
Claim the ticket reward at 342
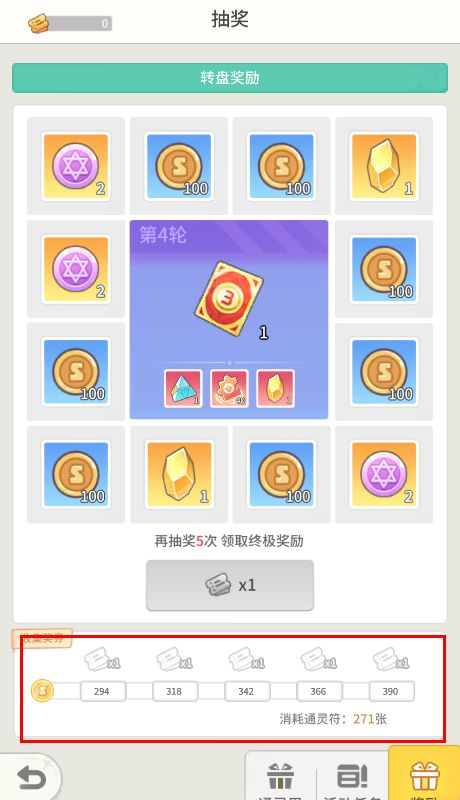[x=246, y=662]
